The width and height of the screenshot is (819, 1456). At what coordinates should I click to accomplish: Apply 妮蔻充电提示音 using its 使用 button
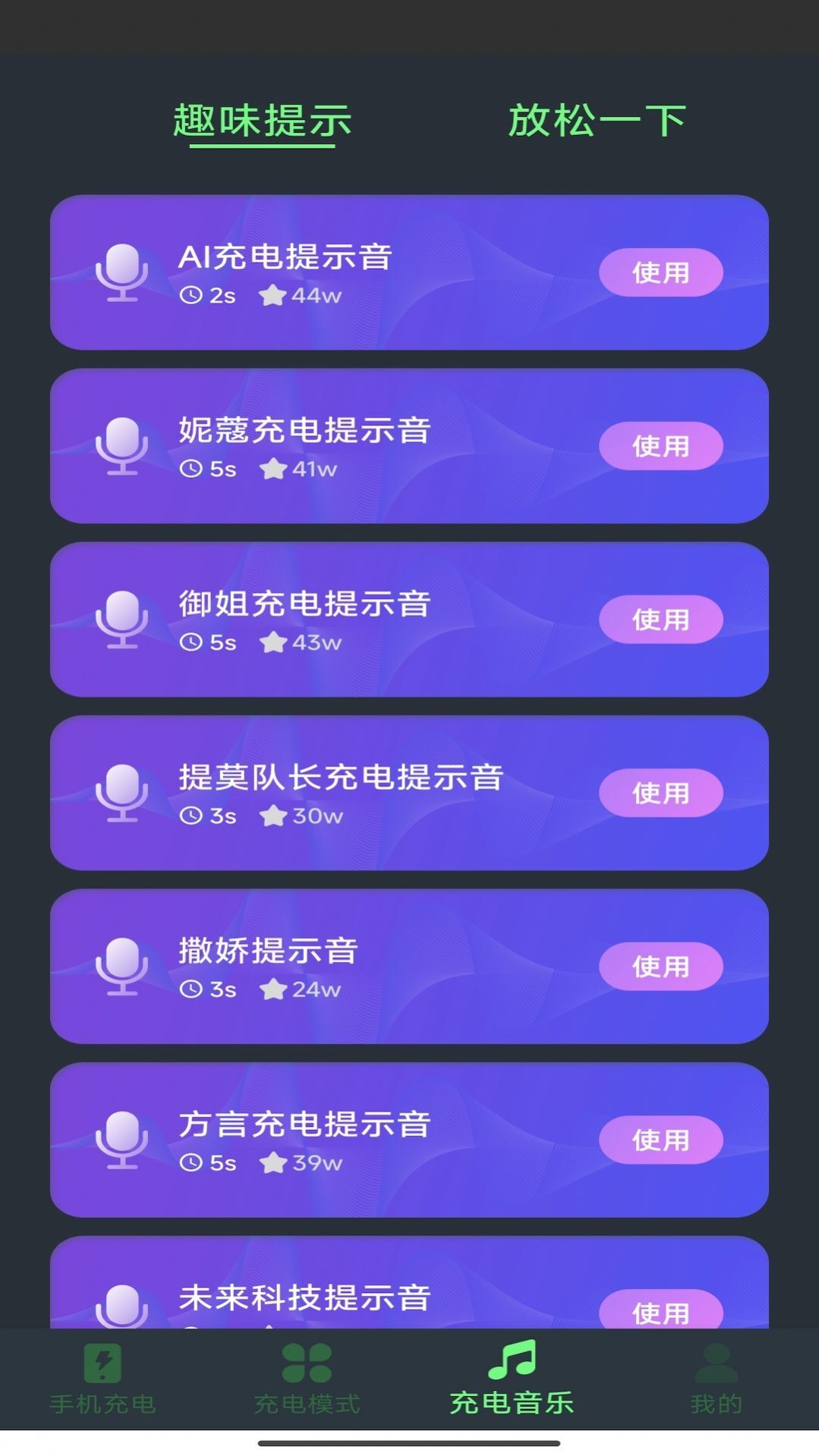pos(660,447)
